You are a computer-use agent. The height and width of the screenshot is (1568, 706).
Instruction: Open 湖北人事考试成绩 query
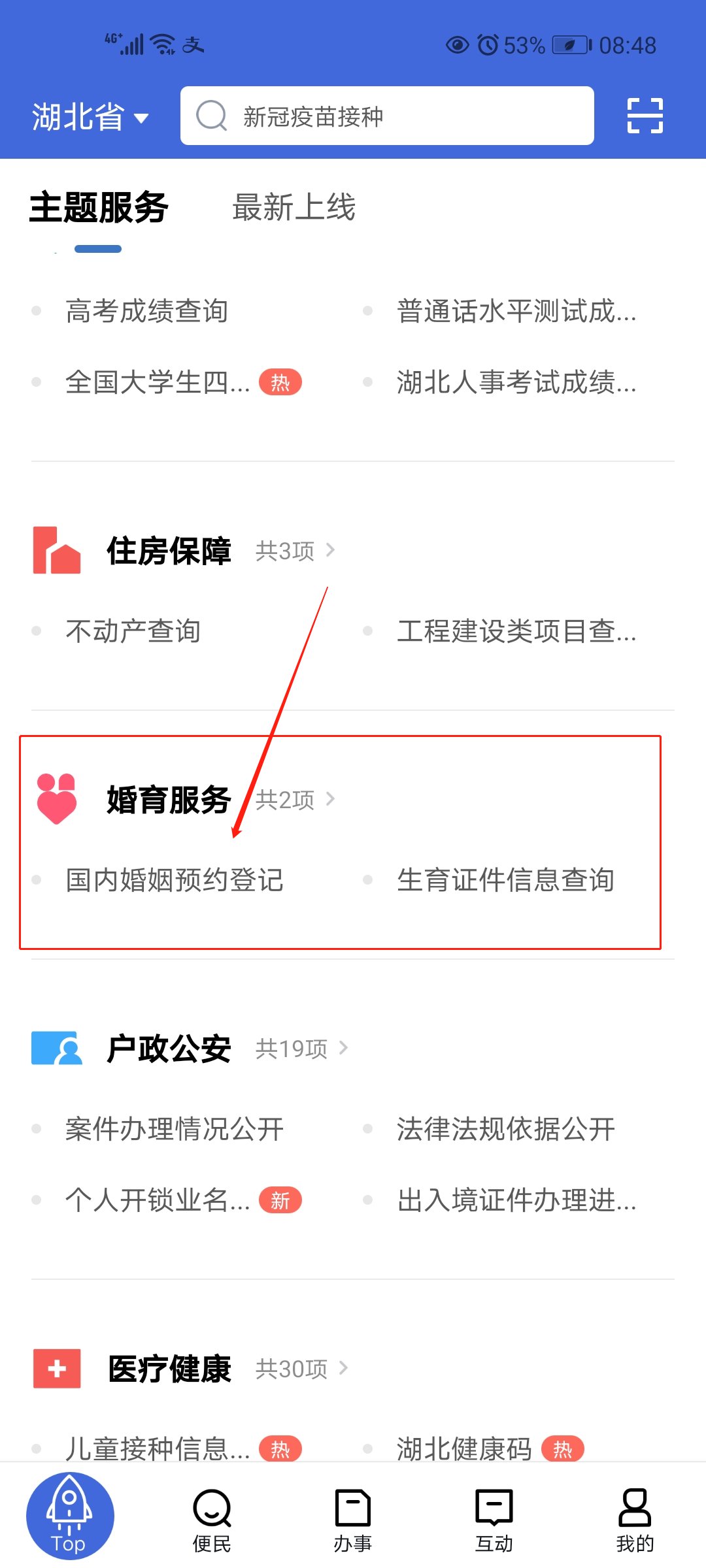tap(516, 382)
